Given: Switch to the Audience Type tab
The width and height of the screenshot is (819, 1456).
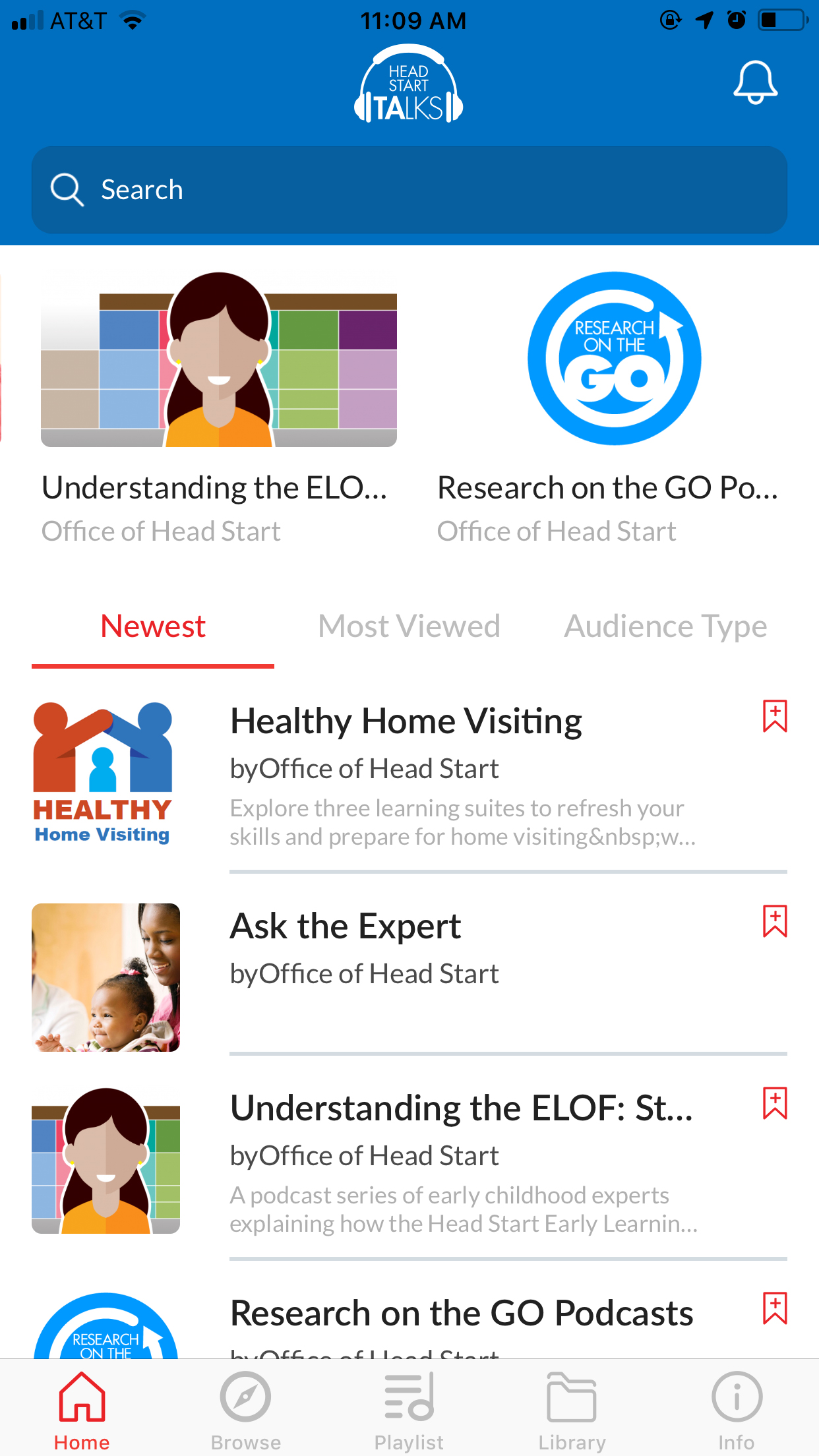Looking at the screenshot, I should 665,626.
